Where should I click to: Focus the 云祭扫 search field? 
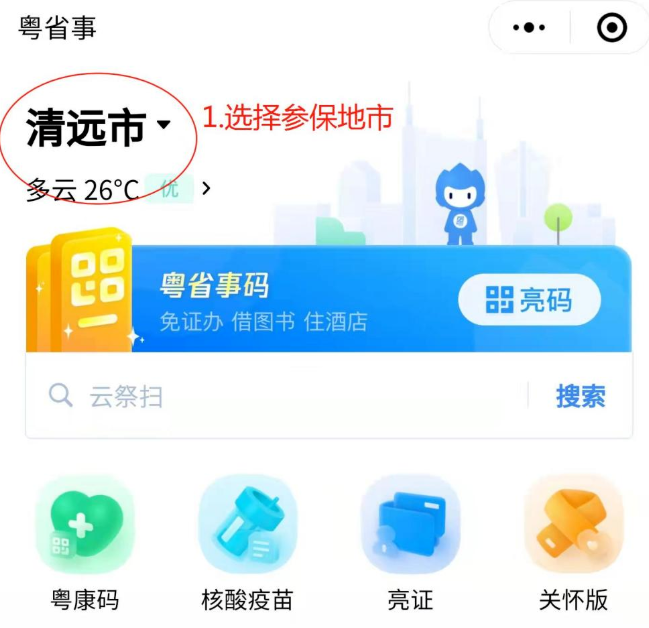[280, 396]
